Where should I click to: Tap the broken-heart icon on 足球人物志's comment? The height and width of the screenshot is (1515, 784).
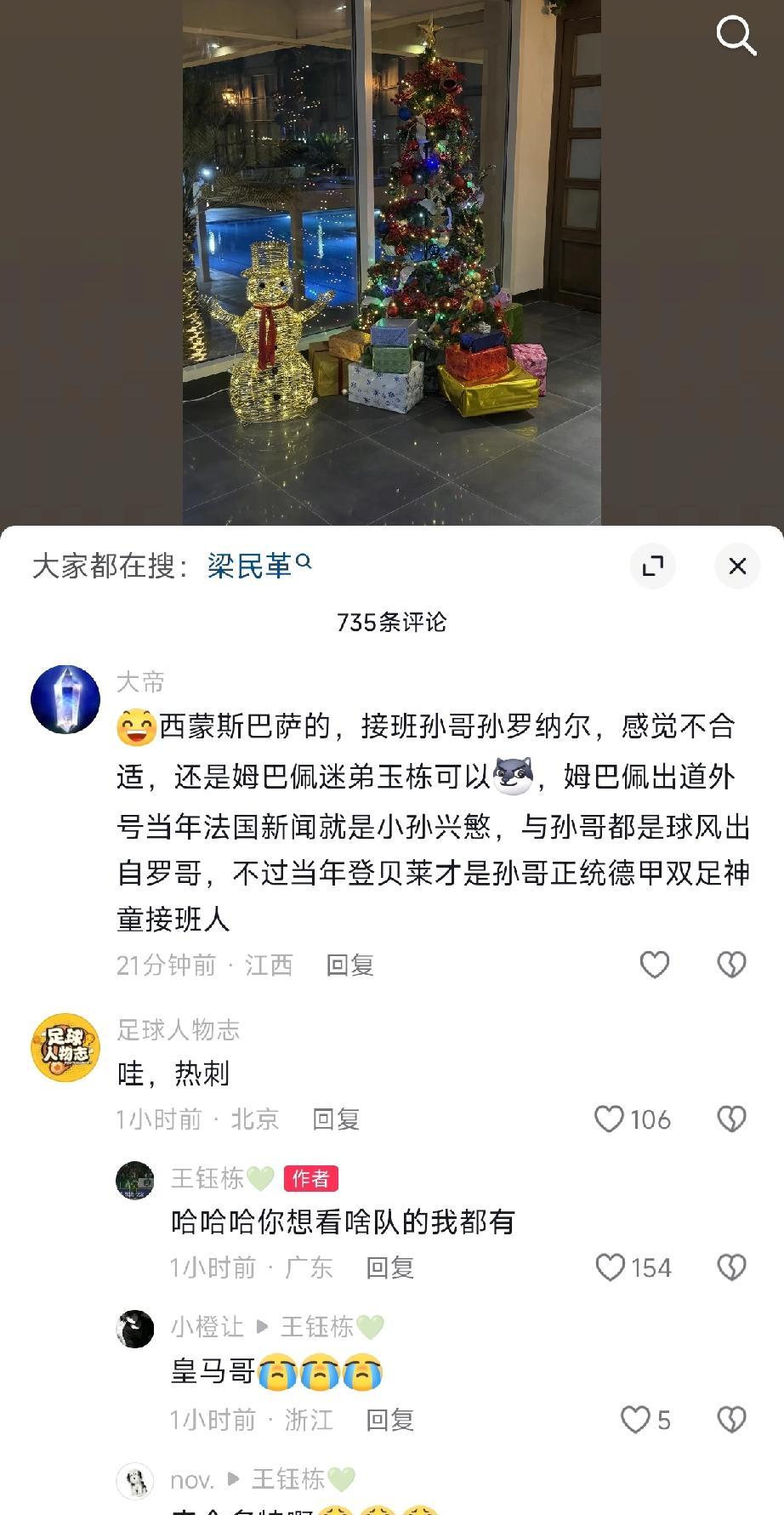(731, 1119)
